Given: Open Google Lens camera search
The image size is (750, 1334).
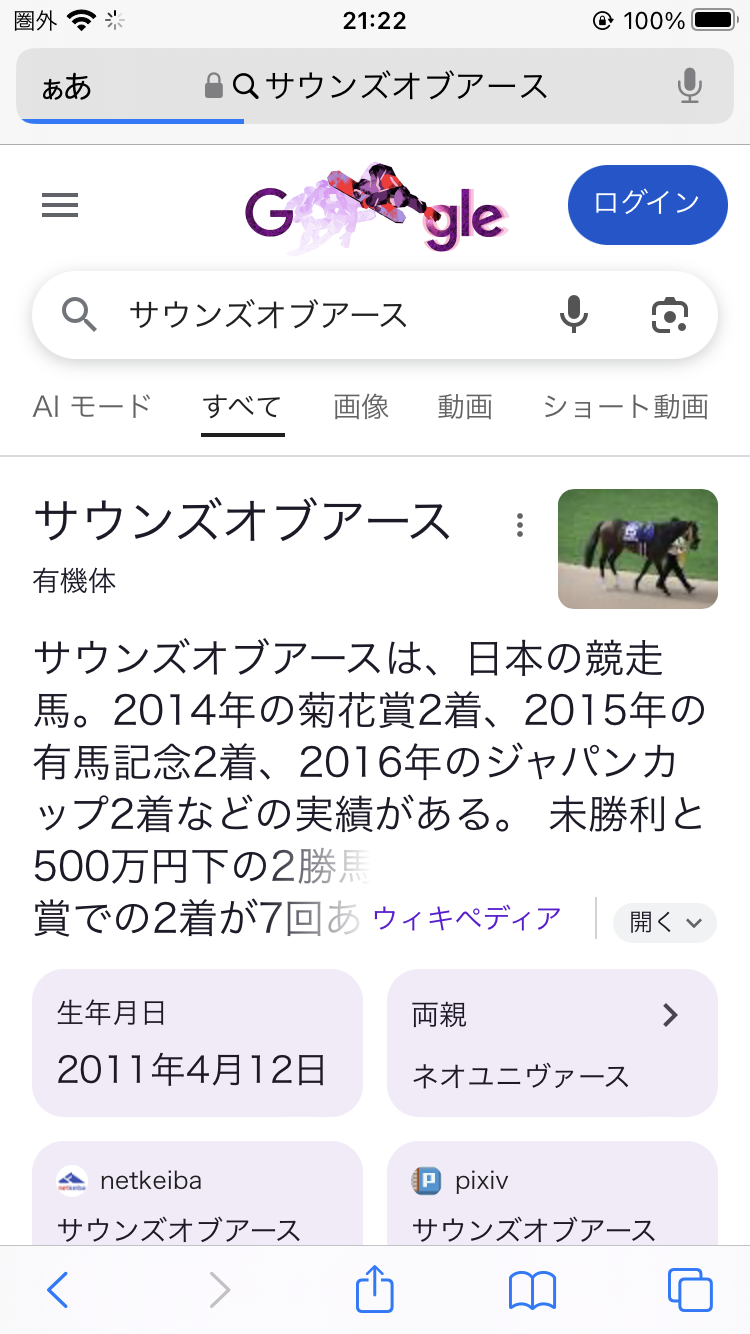Looking at the screenshot, I should pyautogui.click(x=669, y=315).
